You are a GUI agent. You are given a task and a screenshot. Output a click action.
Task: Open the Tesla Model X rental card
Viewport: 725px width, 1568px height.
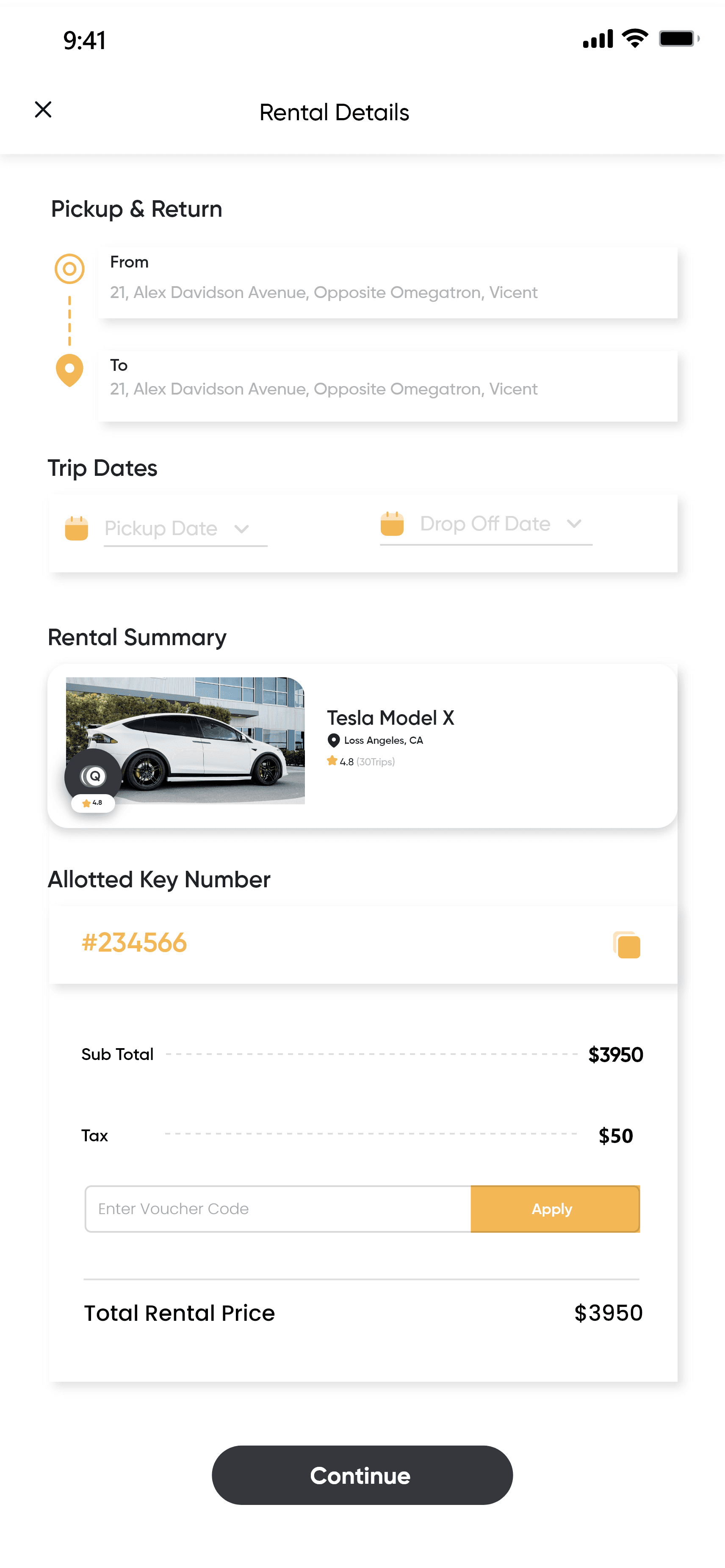pyautogui.click(x=362, y=745)
